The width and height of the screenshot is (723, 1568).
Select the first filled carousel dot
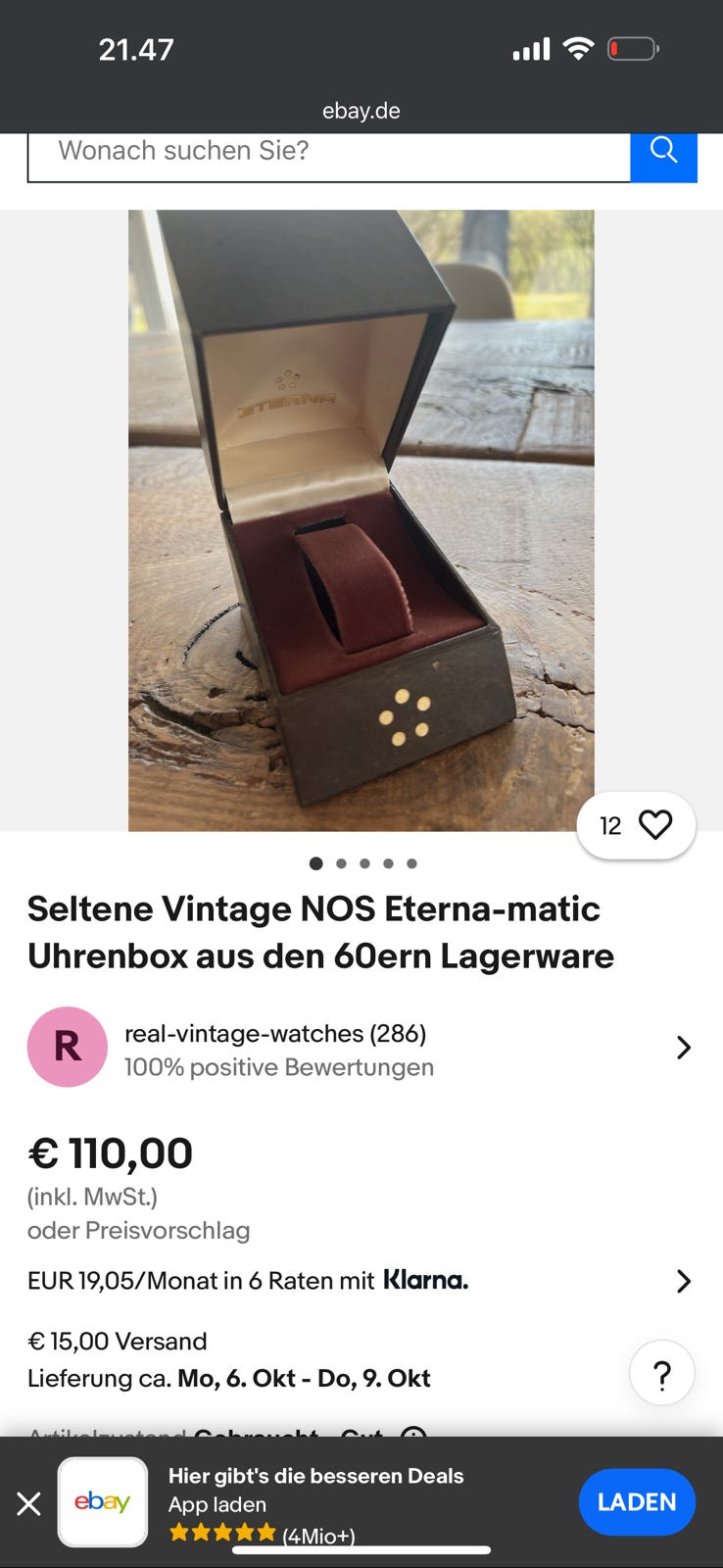[315, 863]
